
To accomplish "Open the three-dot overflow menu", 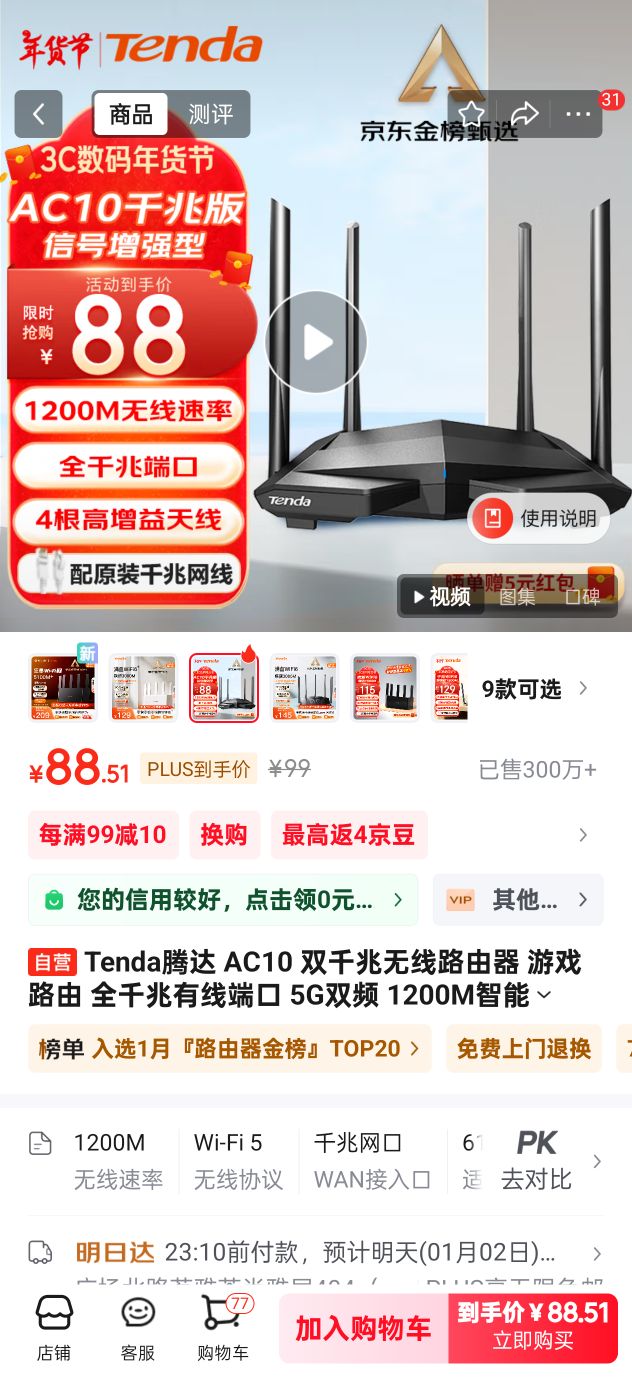I will 578,114.
